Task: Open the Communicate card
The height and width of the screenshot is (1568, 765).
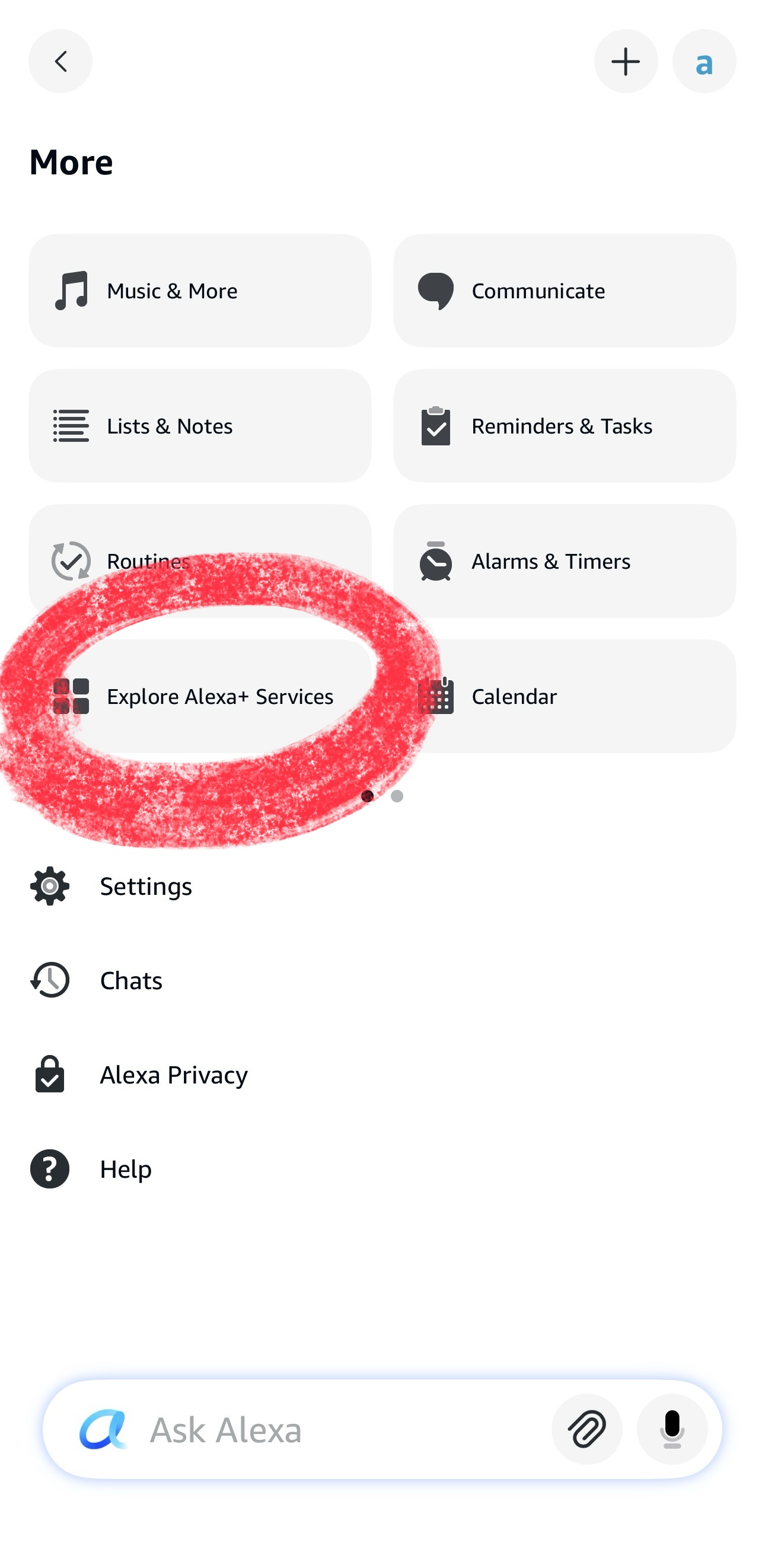Action: click(564, 291)
